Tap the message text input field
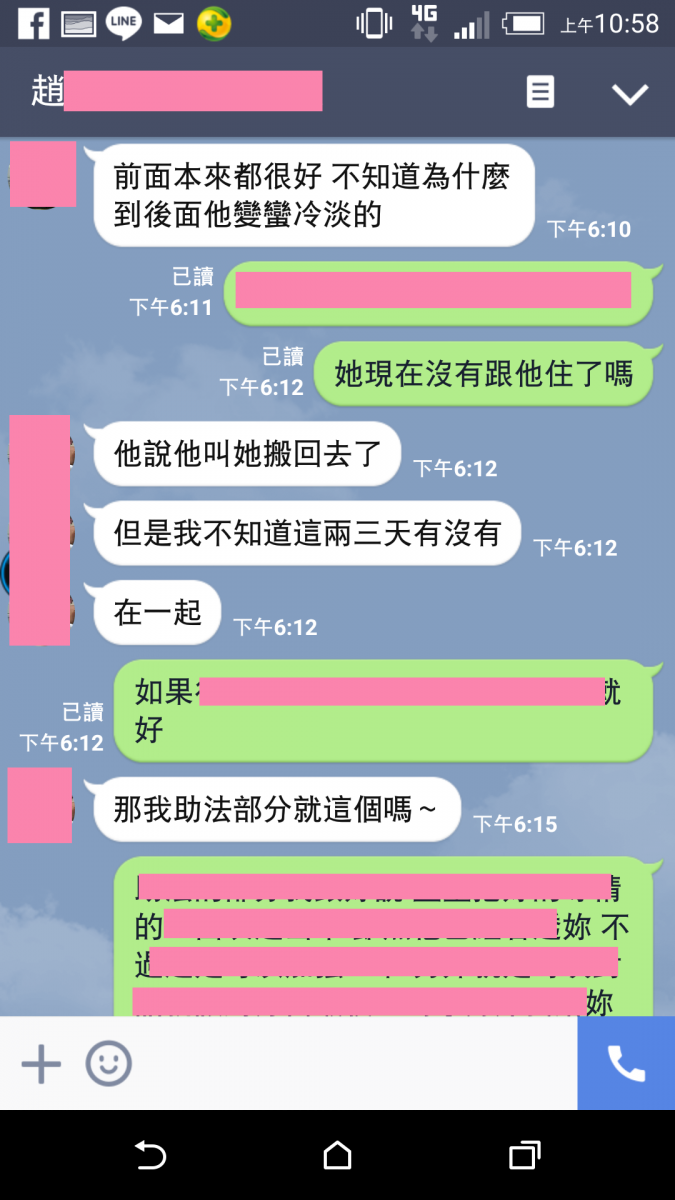 tap(350, 1064)
